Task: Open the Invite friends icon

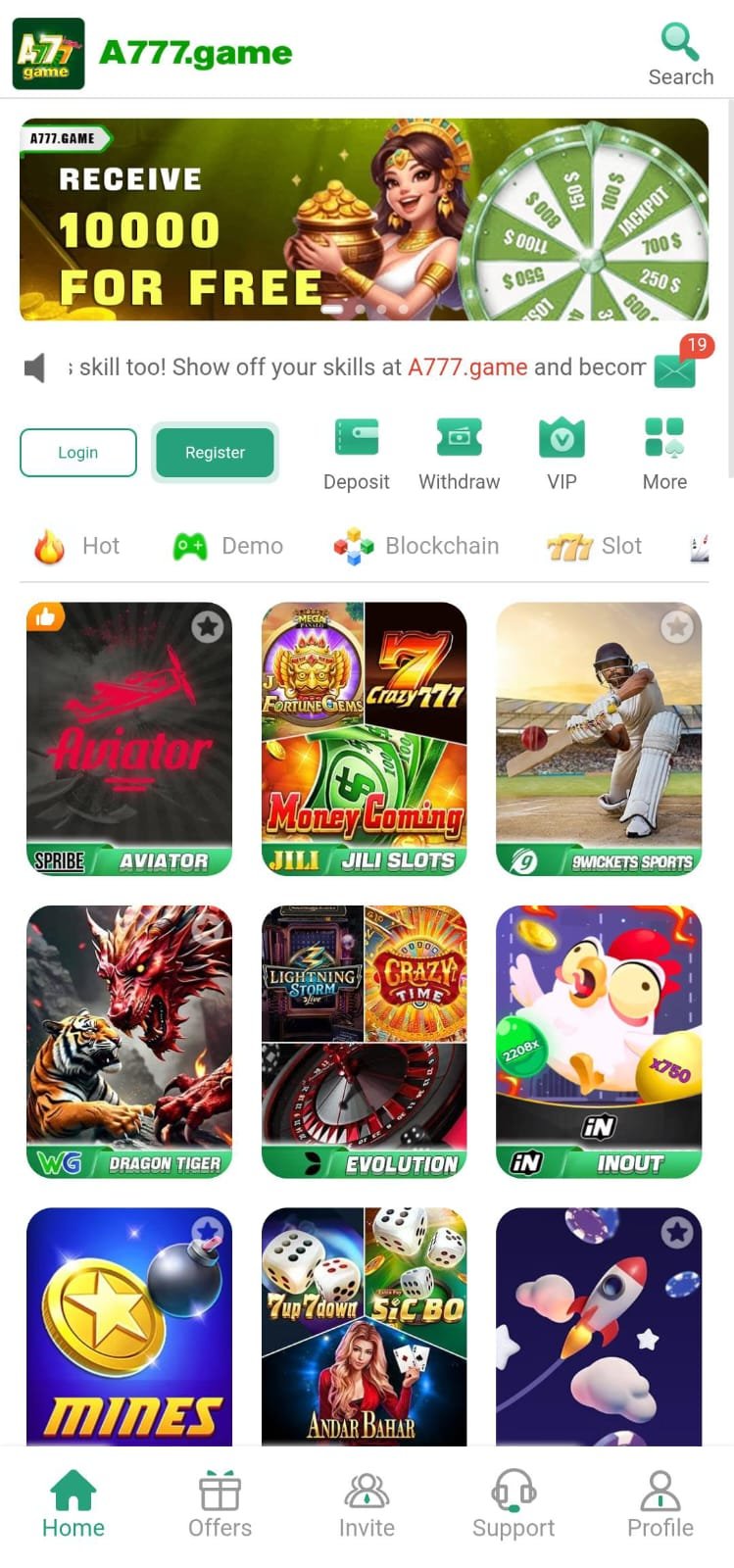Action: [367, 1492]
